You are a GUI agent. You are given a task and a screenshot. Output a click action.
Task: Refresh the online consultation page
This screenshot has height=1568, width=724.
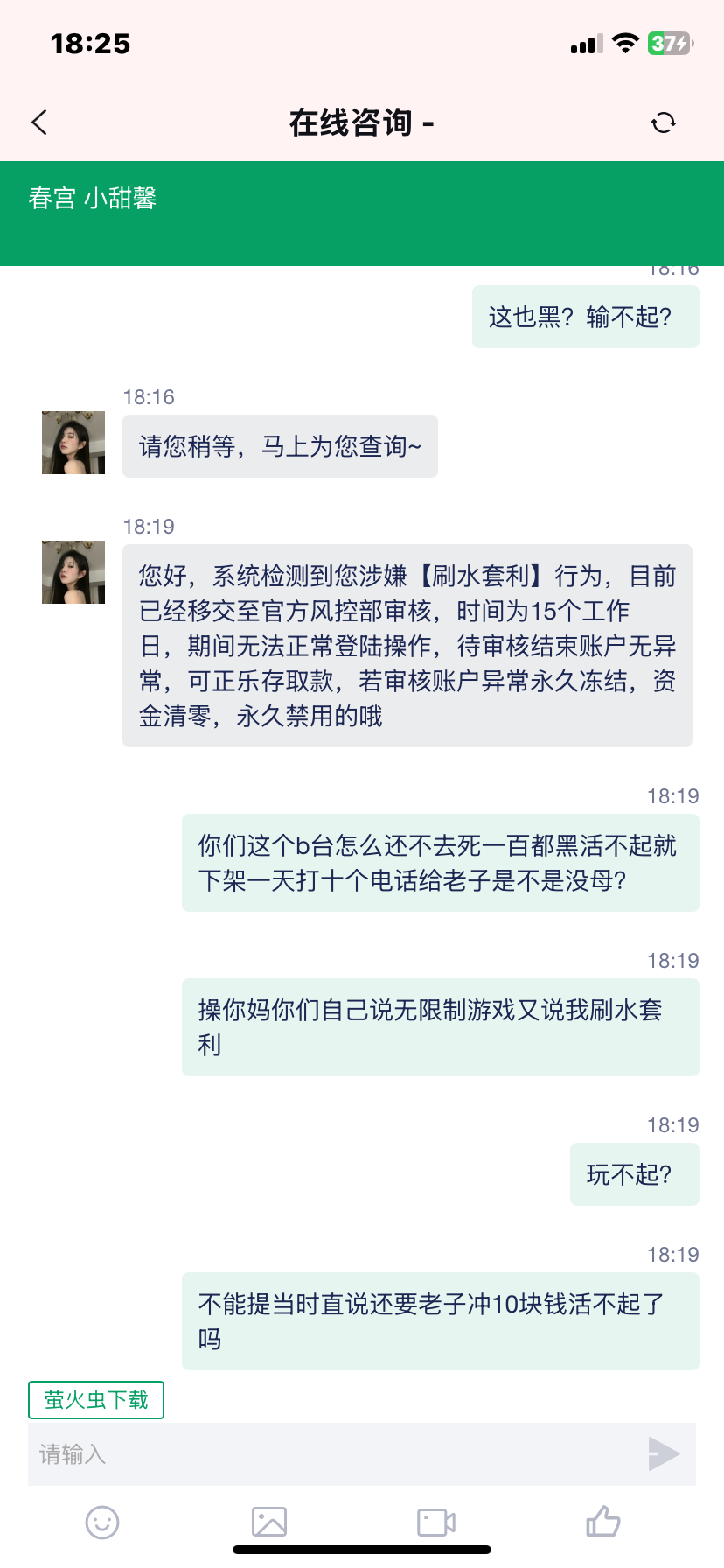[x=664, y=122]
